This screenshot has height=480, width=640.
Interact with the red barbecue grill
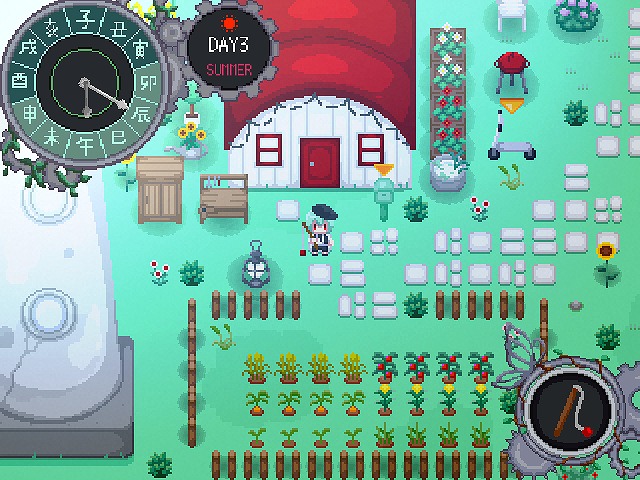click(x=511, y=73)
